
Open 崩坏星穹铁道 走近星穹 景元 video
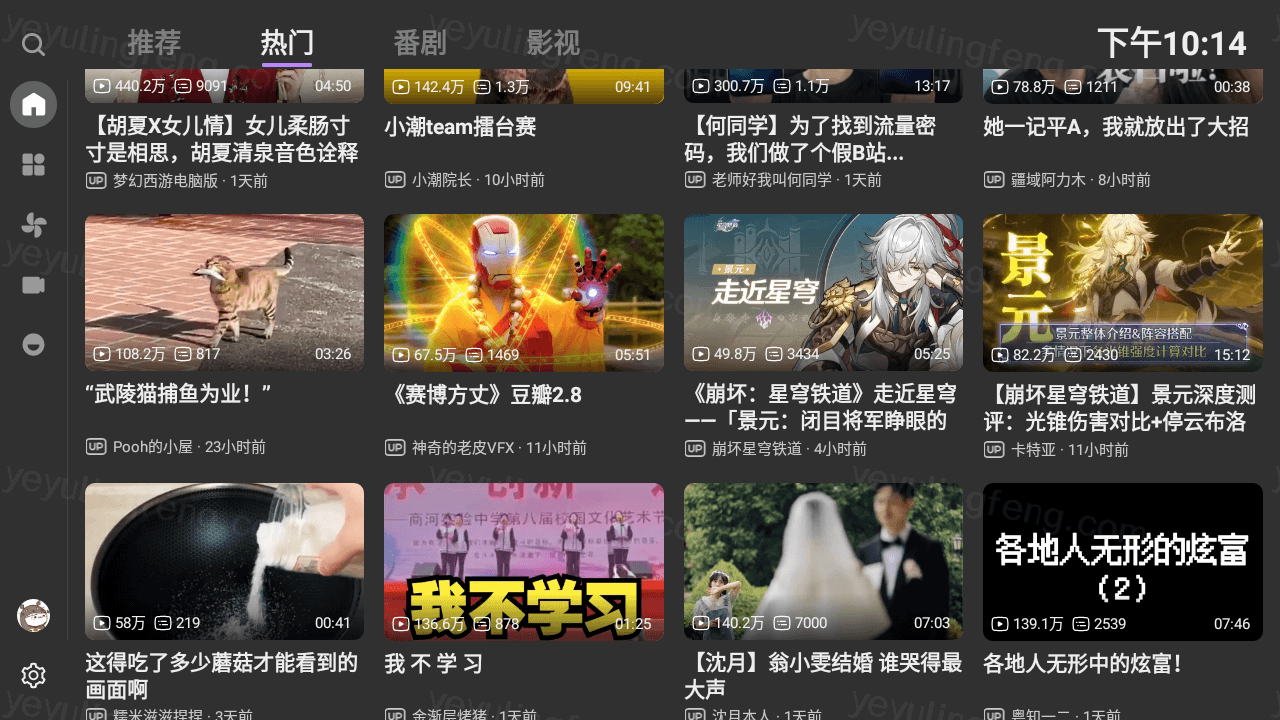pos(823,292)
